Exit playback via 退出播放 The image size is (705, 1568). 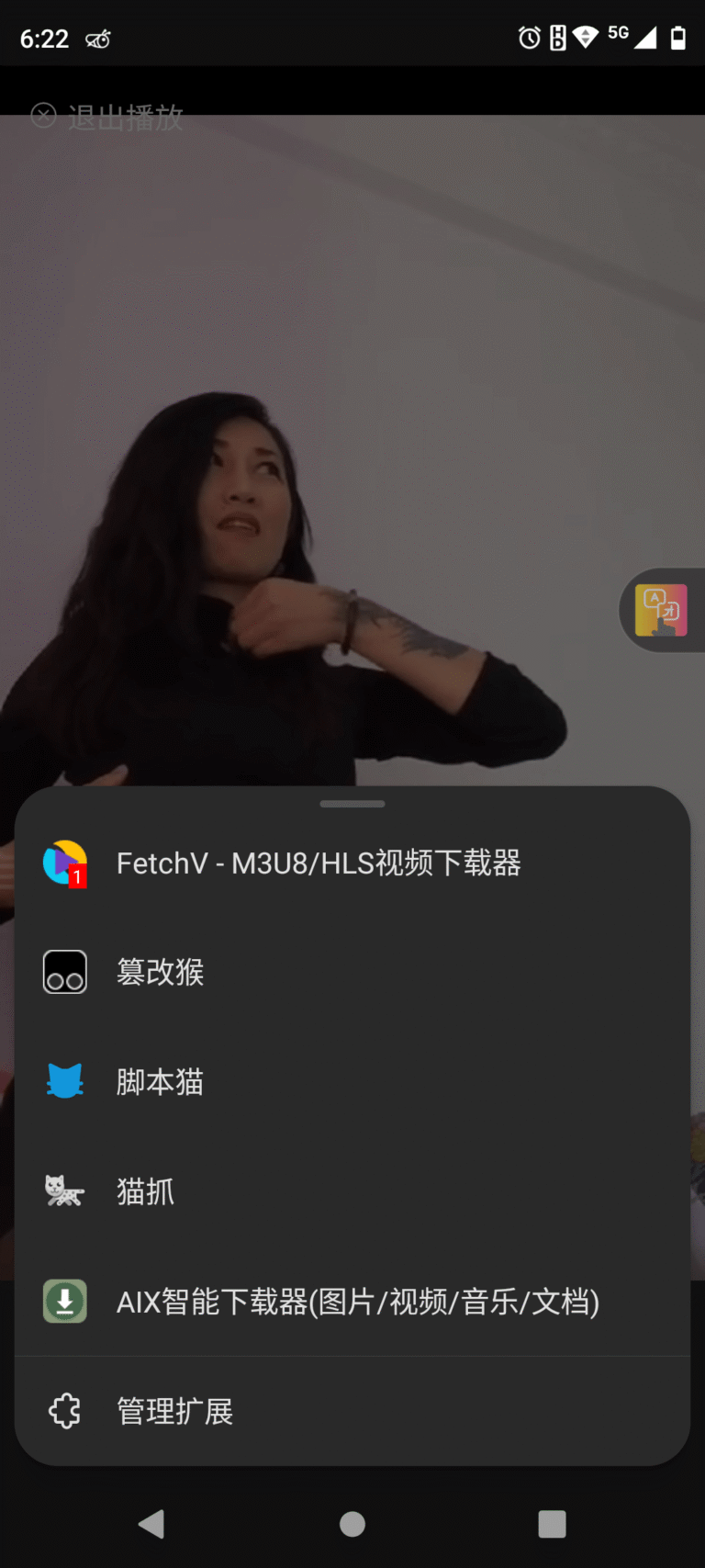[x=108, y=117]
